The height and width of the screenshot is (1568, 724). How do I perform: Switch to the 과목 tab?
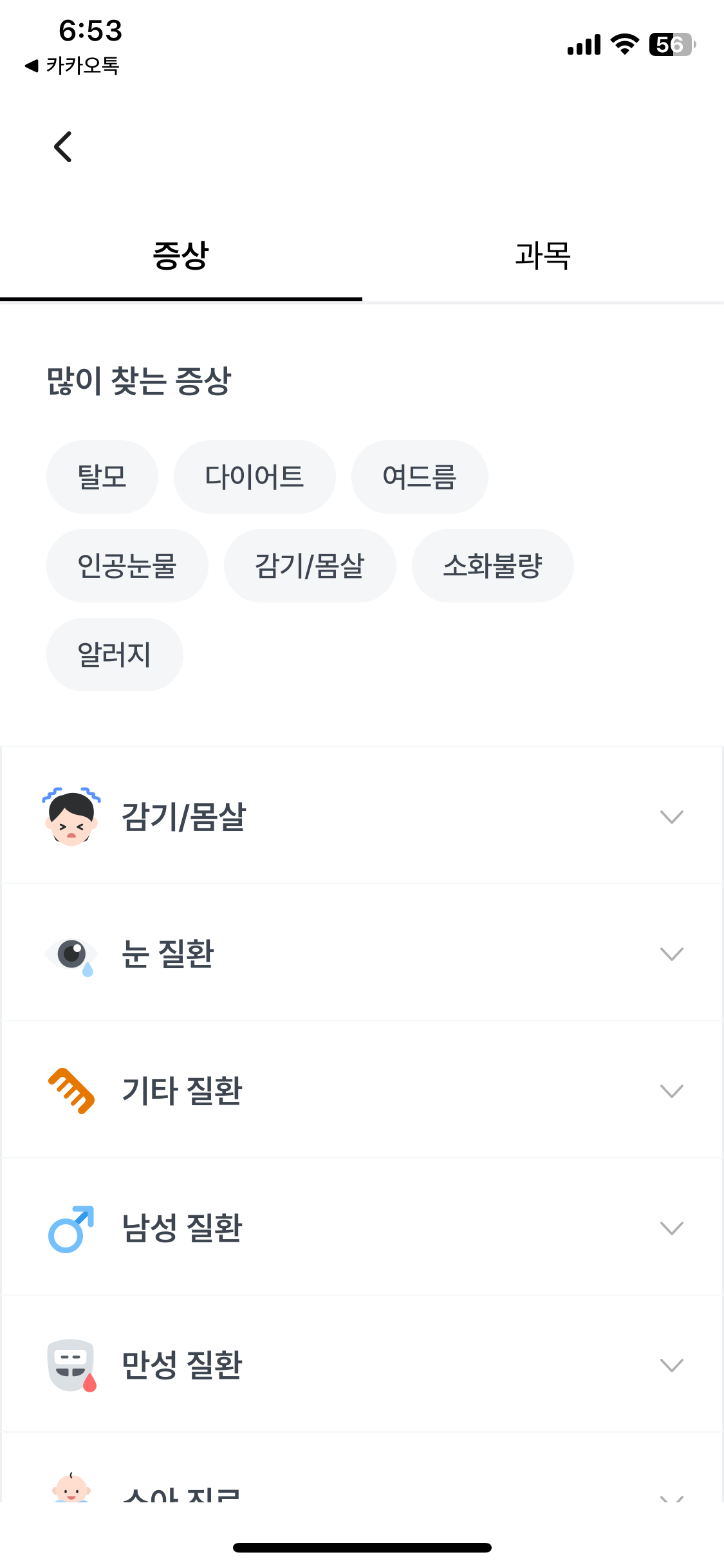coord(543,256)
